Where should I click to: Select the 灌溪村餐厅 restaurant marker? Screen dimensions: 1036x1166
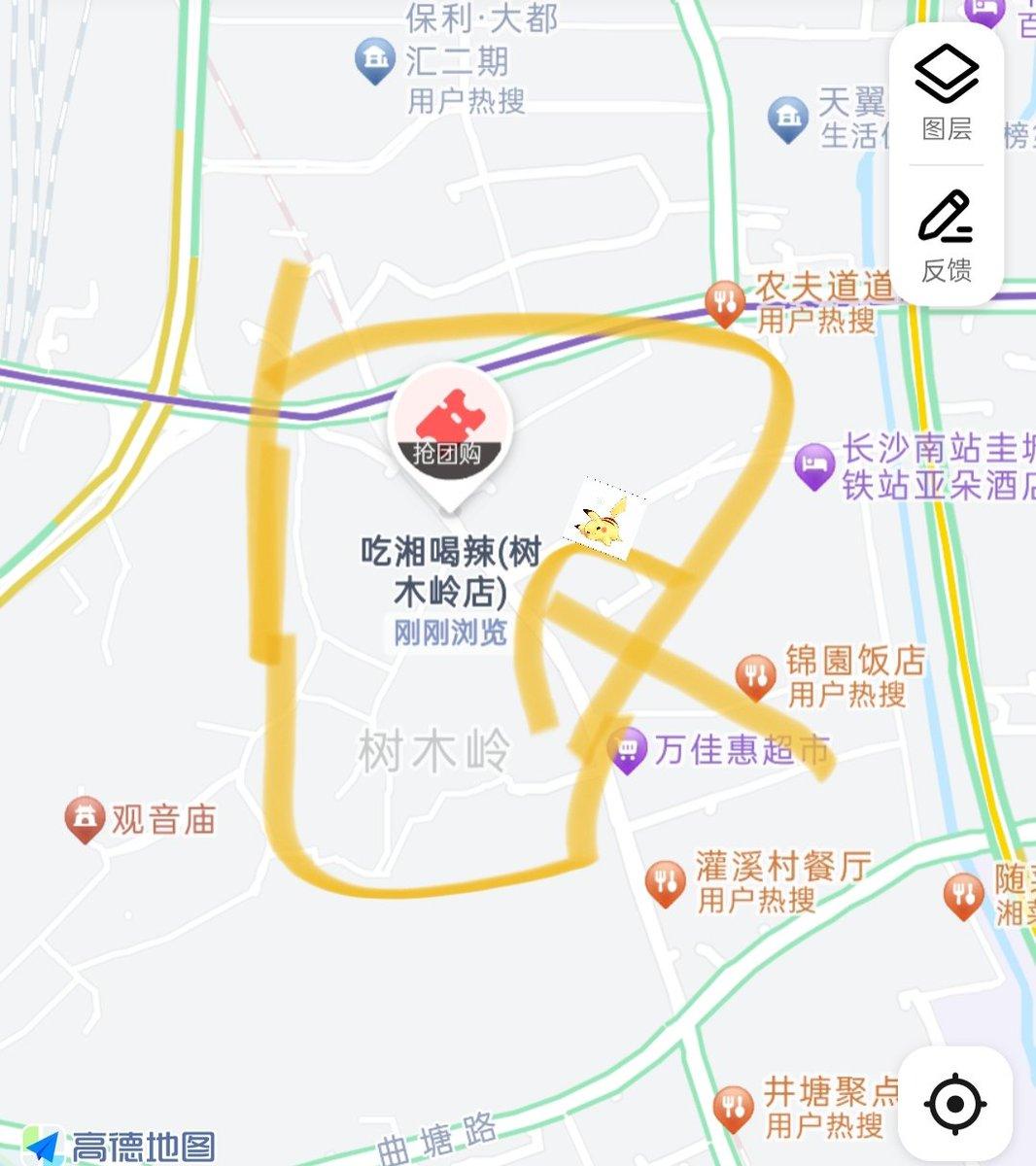tap(665, 882)
